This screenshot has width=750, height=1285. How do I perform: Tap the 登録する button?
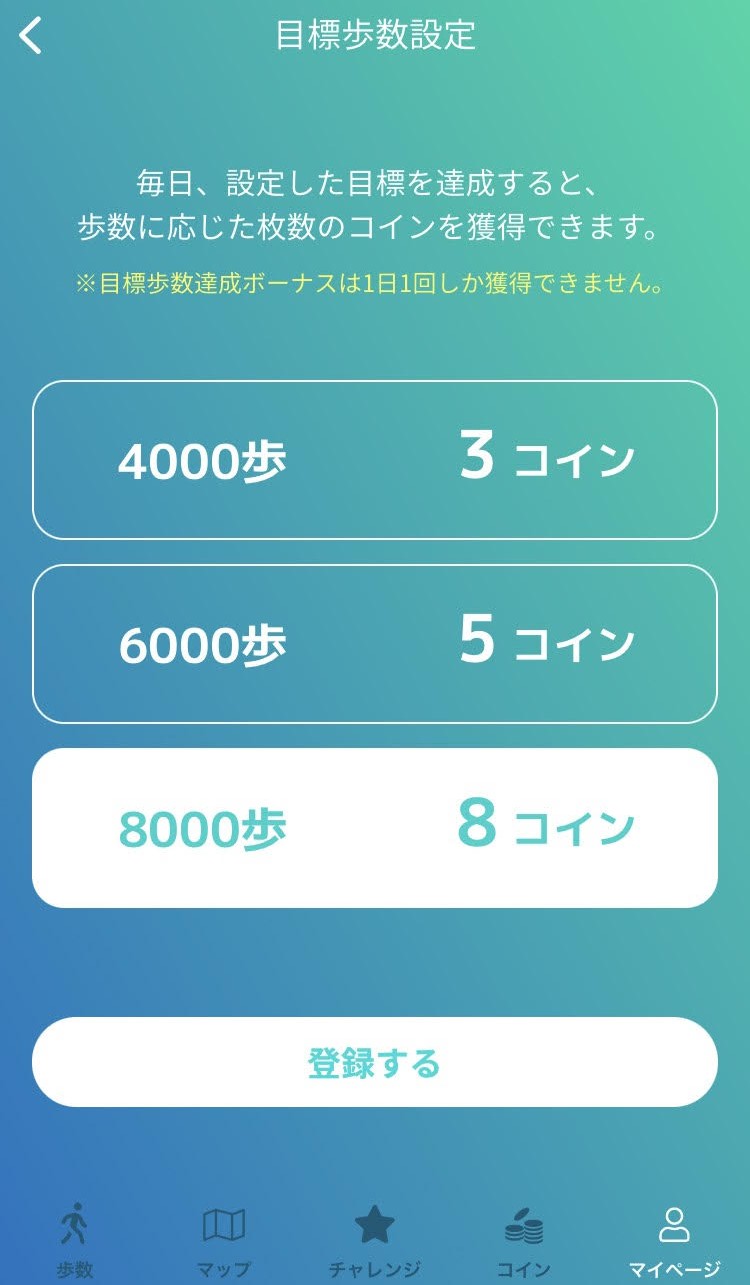tap(375, 1062)
